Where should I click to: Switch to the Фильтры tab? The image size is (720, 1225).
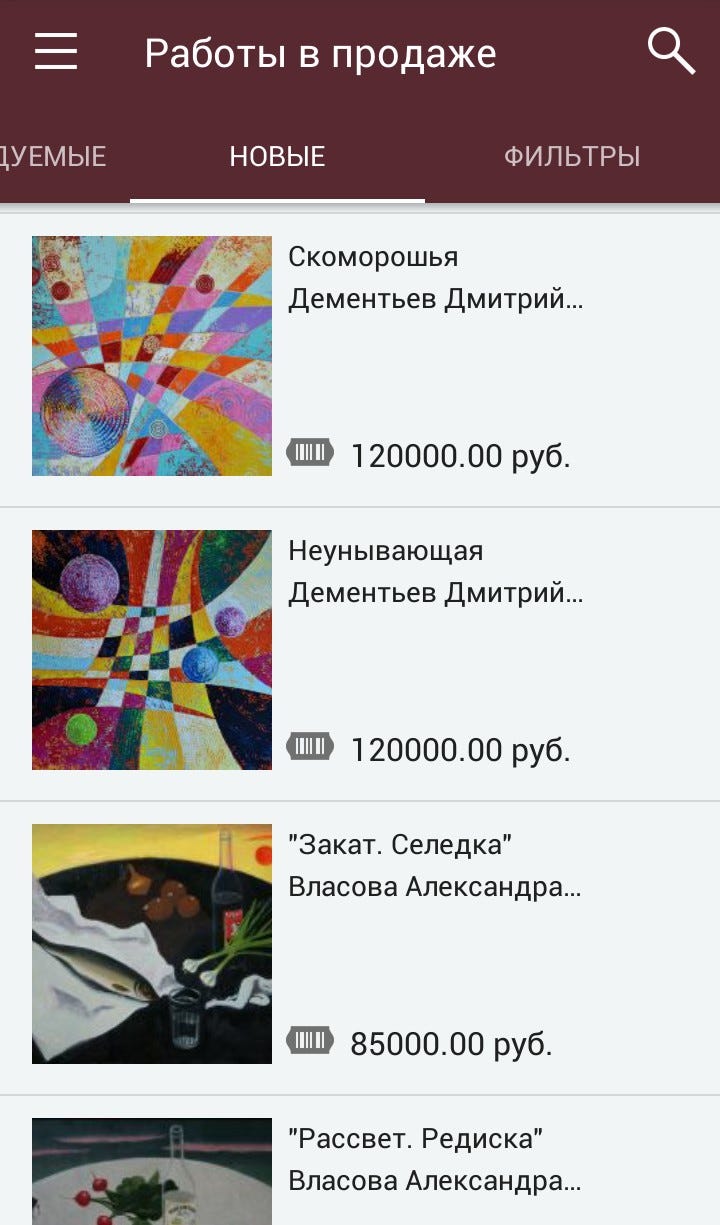pyautogui.click(x=571, y=157)
